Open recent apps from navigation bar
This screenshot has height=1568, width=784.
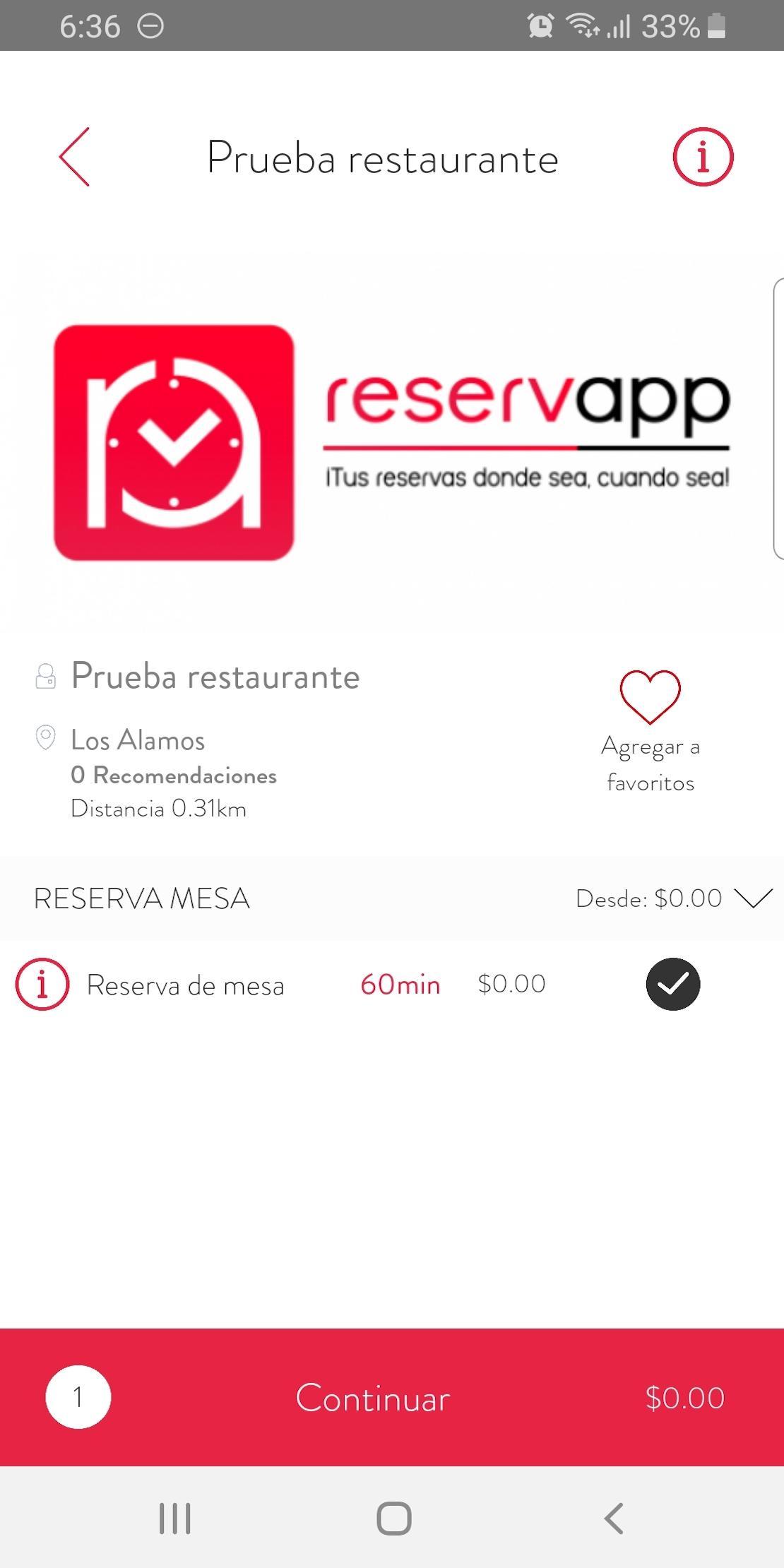click(175, 1518)
